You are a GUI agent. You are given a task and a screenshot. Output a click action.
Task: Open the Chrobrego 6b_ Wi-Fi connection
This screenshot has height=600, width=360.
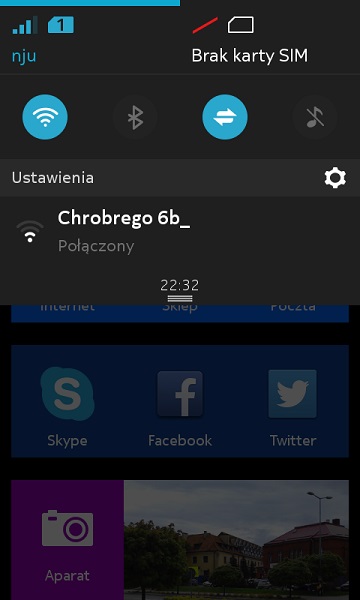180,232
